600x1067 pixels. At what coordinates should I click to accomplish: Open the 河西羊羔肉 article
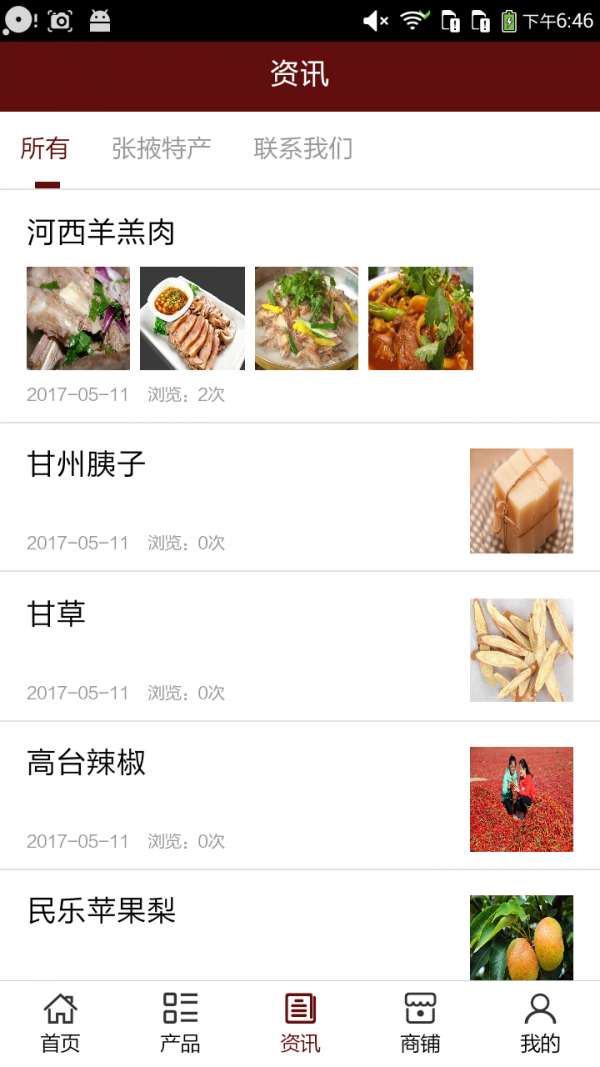point(101,233)
